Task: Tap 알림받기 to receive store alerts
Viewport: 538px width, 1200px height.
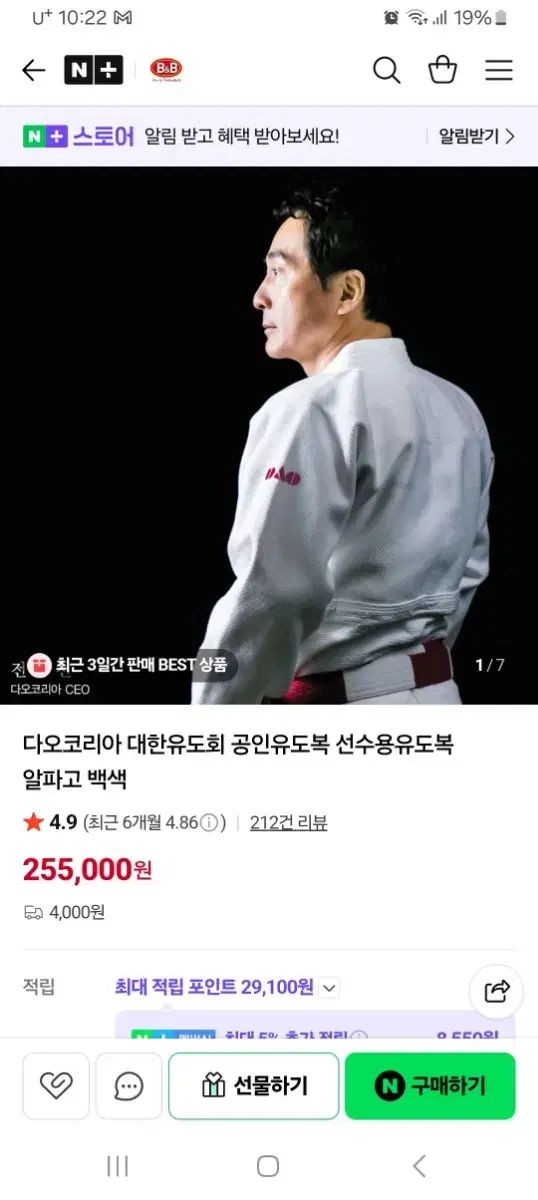Action: coord(477,136)
